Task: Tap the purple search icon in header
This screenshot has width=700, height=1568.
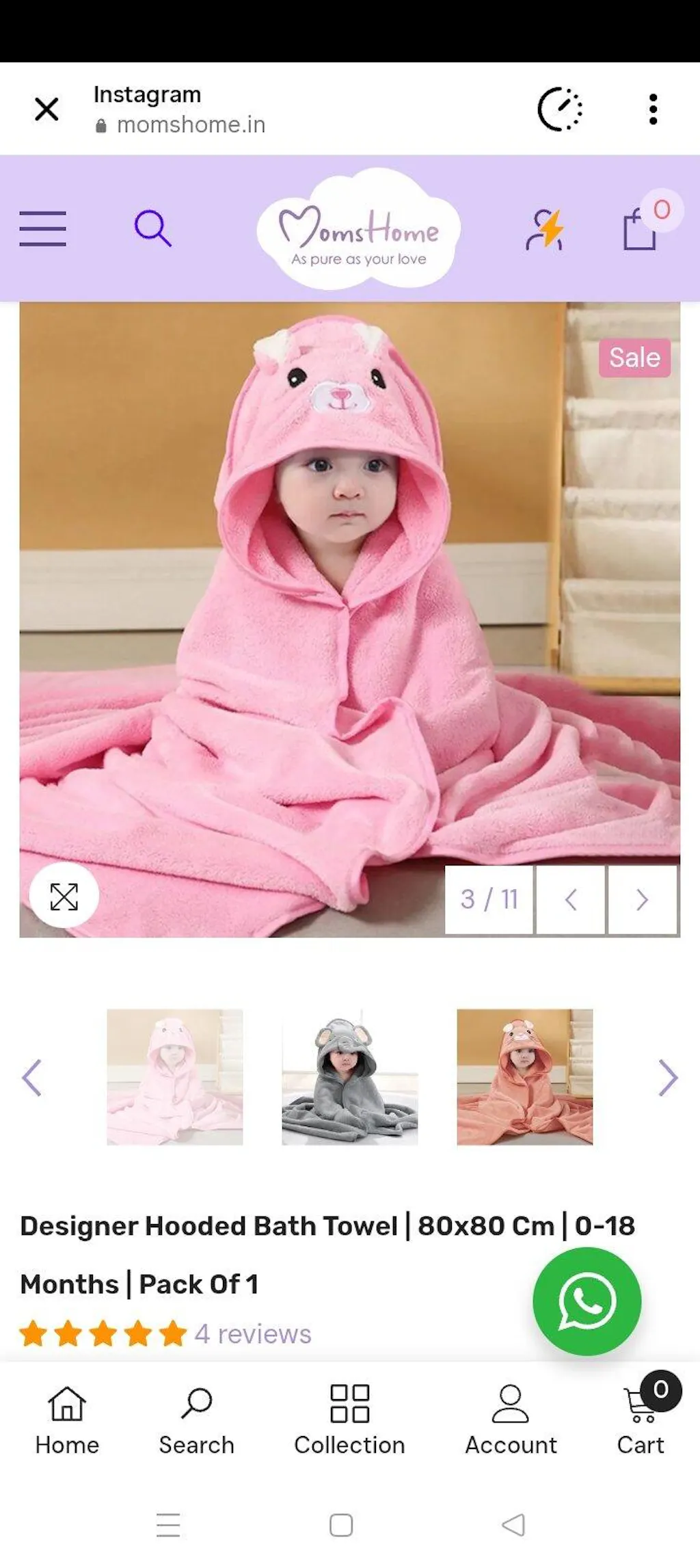Action: pyautogui.click(x=152, y=228)
